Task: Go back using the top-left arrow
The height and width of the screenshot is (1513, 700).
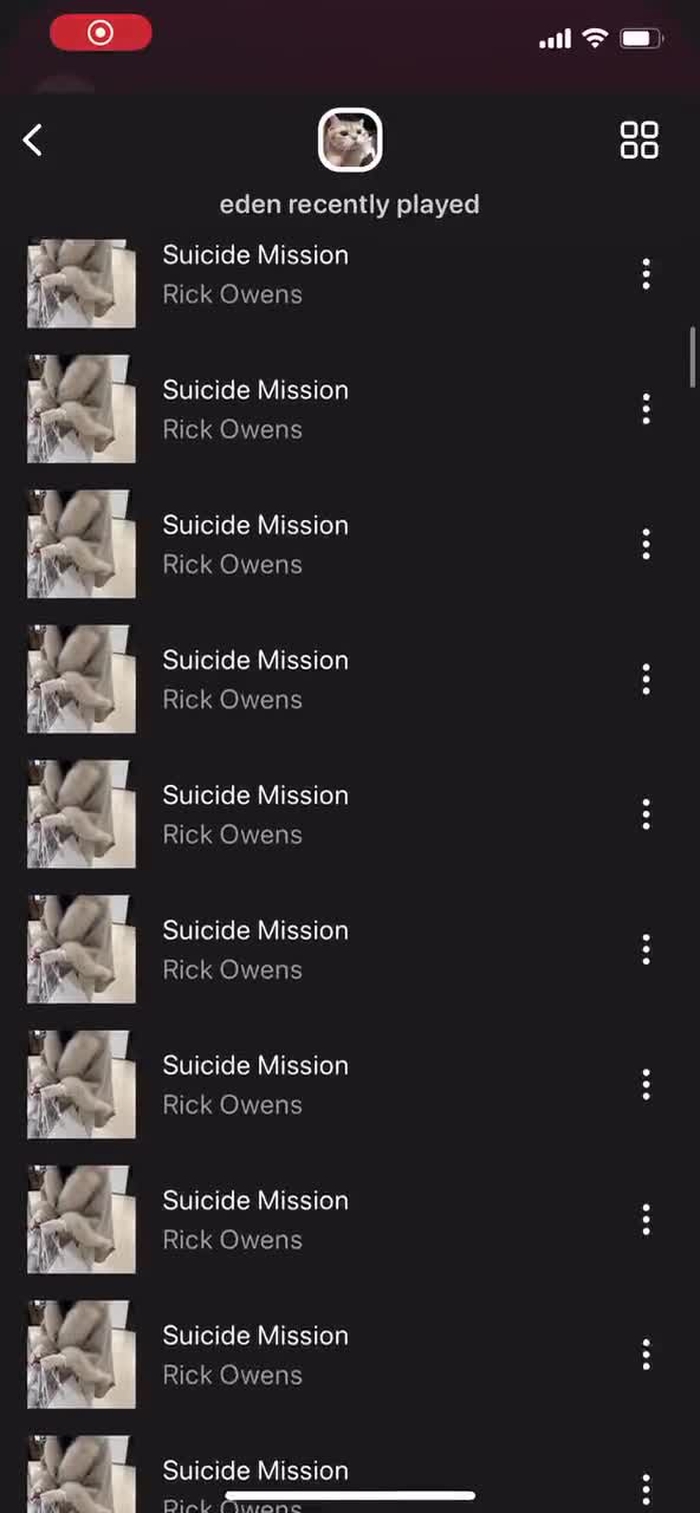Action: pos(33,140)
